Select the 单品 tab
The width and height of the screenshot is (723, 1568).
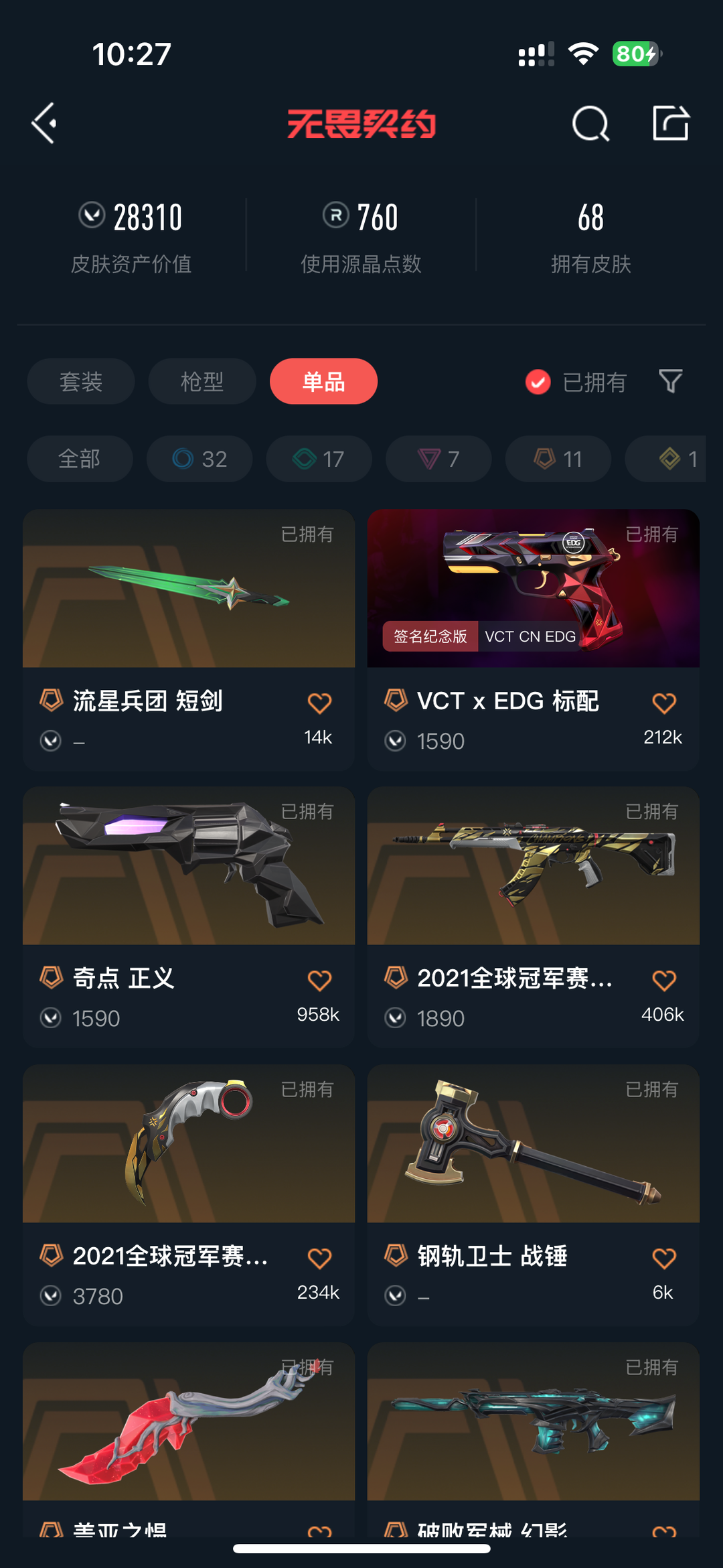323,382
